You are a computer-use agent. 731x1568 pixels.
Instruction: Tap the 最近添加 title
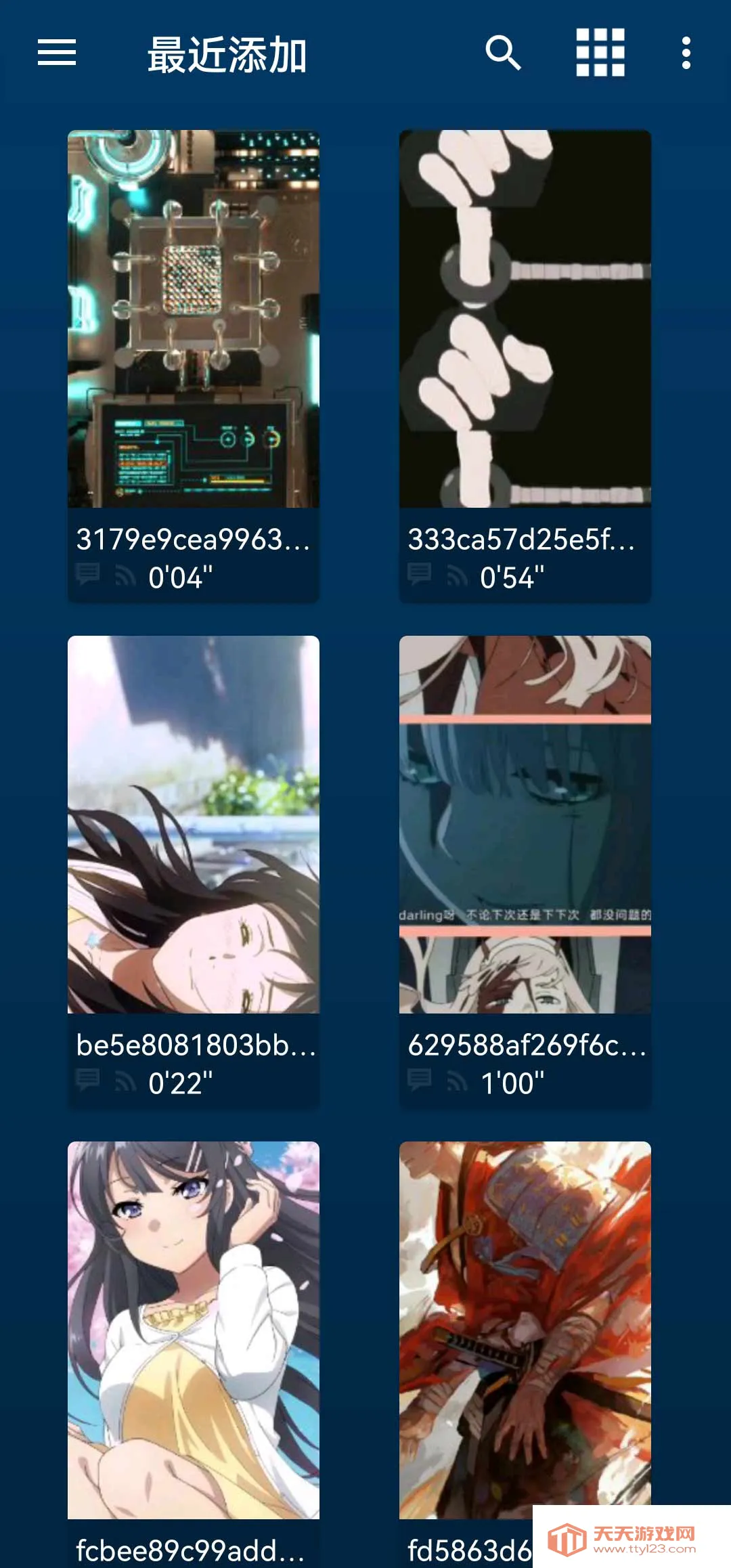(227, 54)
